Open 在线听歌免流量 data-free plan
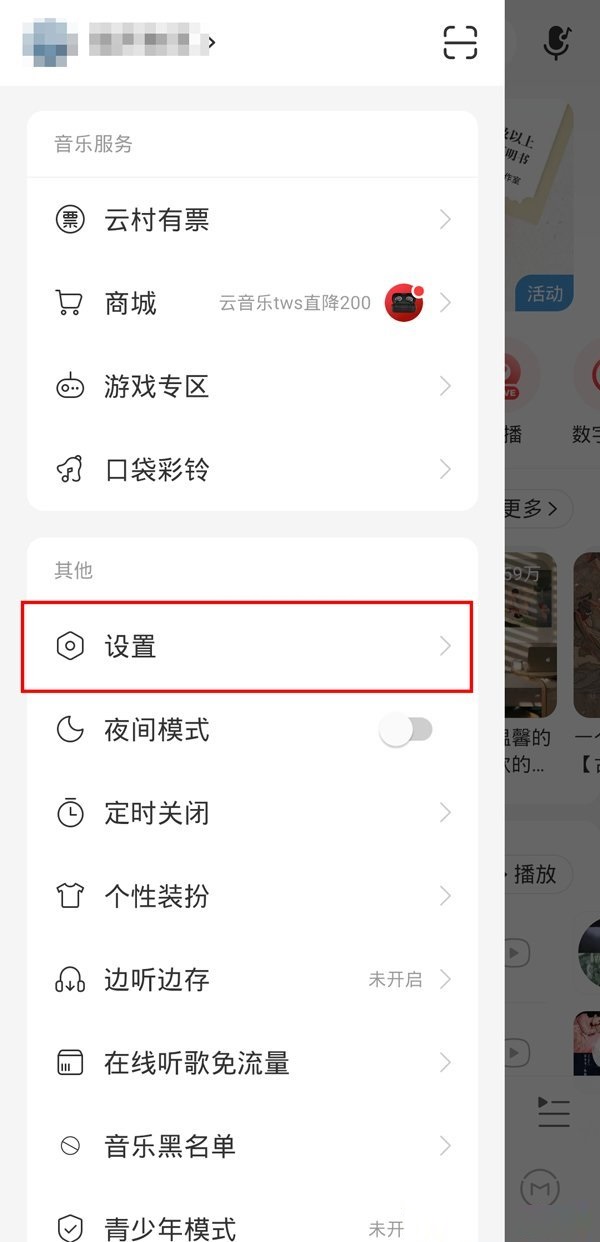This screenshot has height=1242, width=600. coord(252,1062)
